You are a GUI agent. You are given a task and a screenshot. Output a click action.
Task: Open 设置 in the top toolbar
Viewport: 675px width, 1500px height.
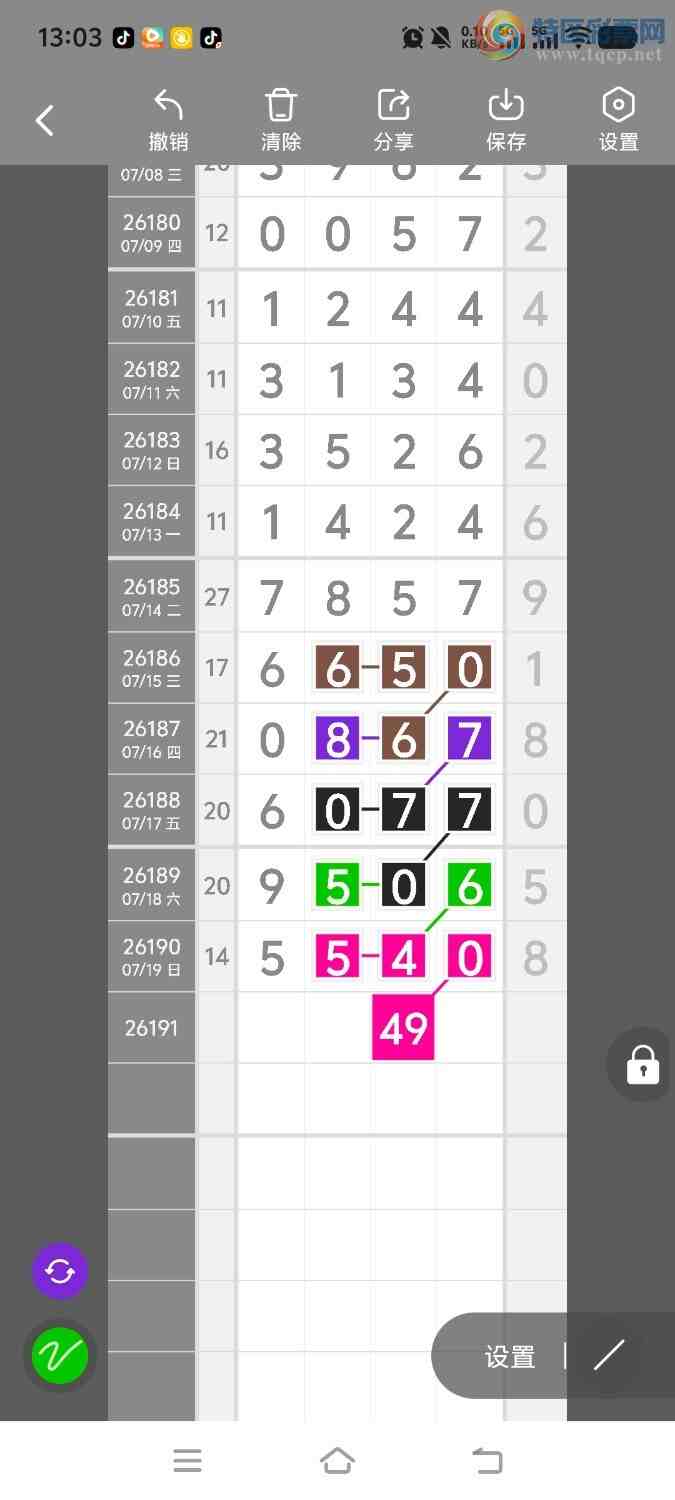618,120
